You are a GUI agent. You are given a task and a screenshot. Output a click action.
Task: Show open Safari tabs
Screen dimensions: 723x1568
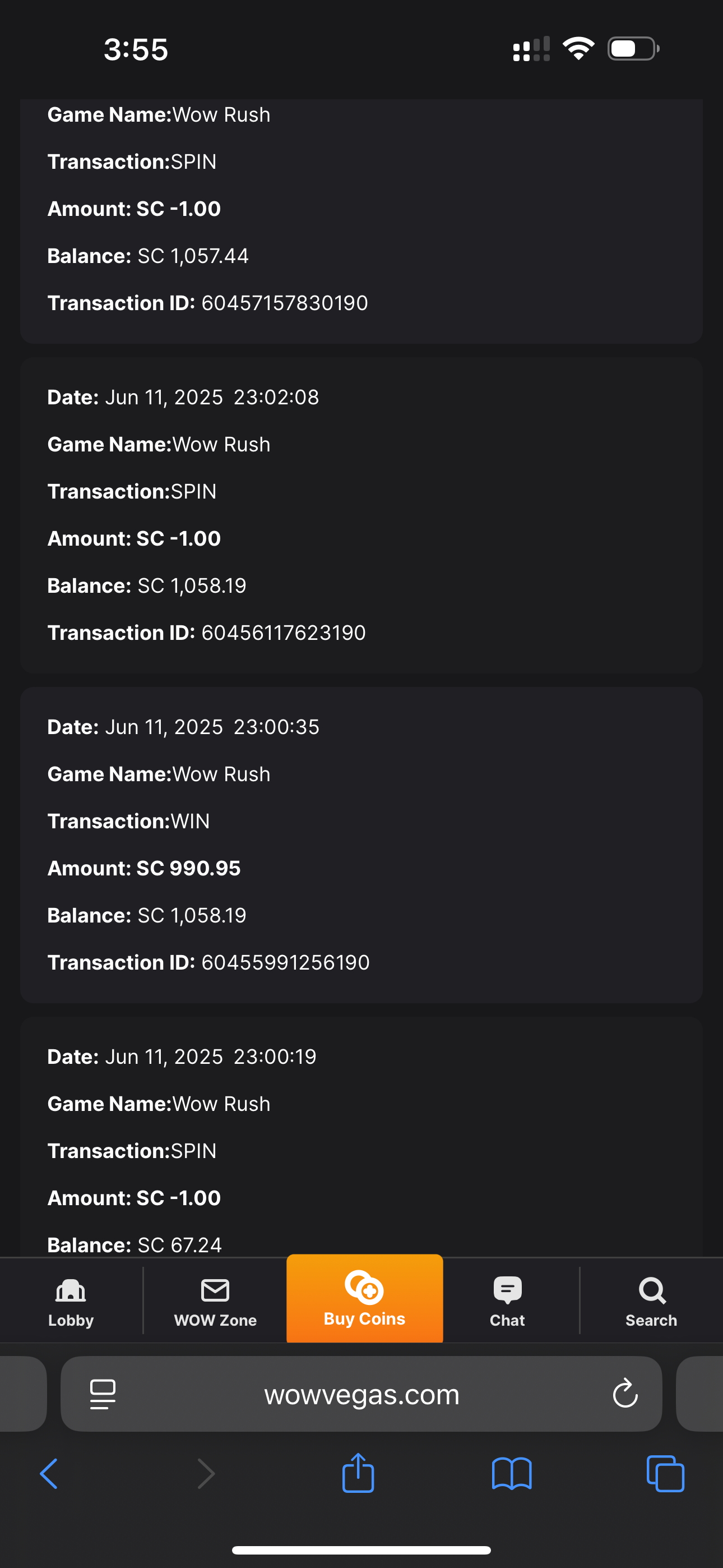coord(665,1474)
